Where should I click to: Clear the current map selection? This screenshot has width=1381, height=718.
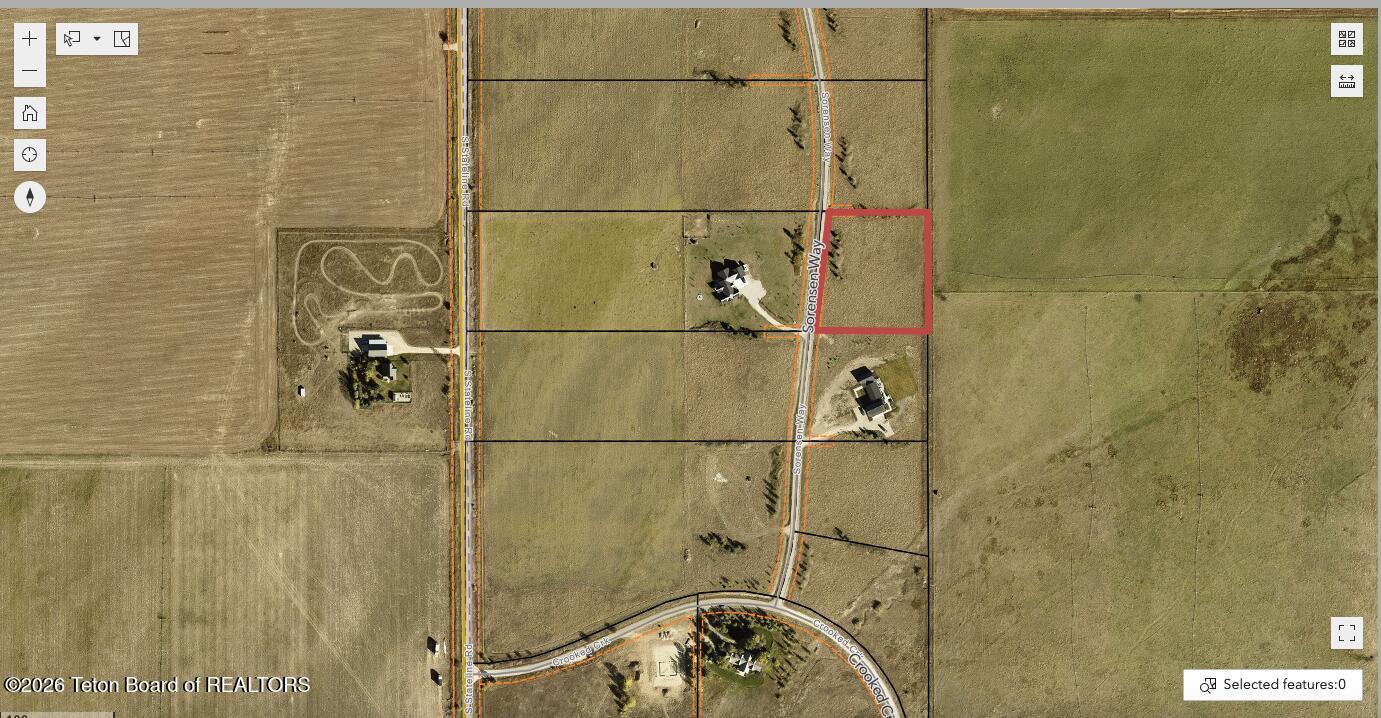122,39
